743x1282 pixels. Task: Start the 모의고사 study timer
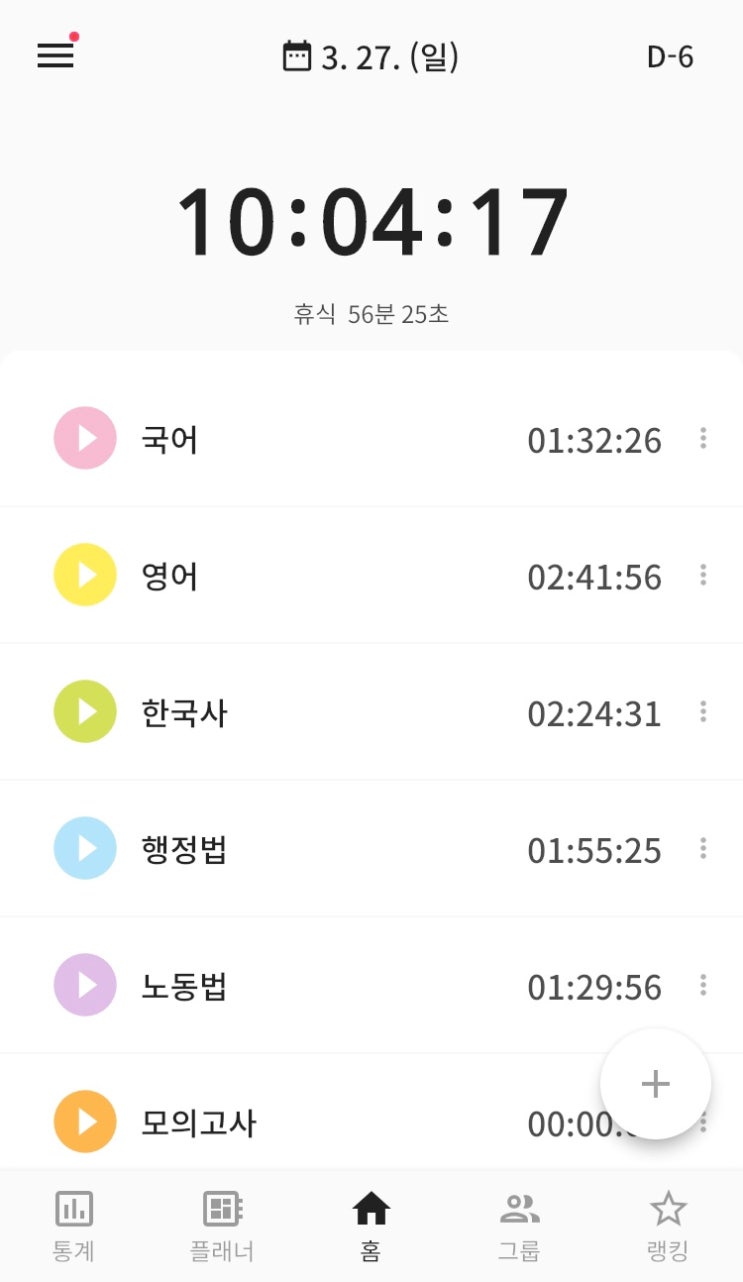[85, 1122]
